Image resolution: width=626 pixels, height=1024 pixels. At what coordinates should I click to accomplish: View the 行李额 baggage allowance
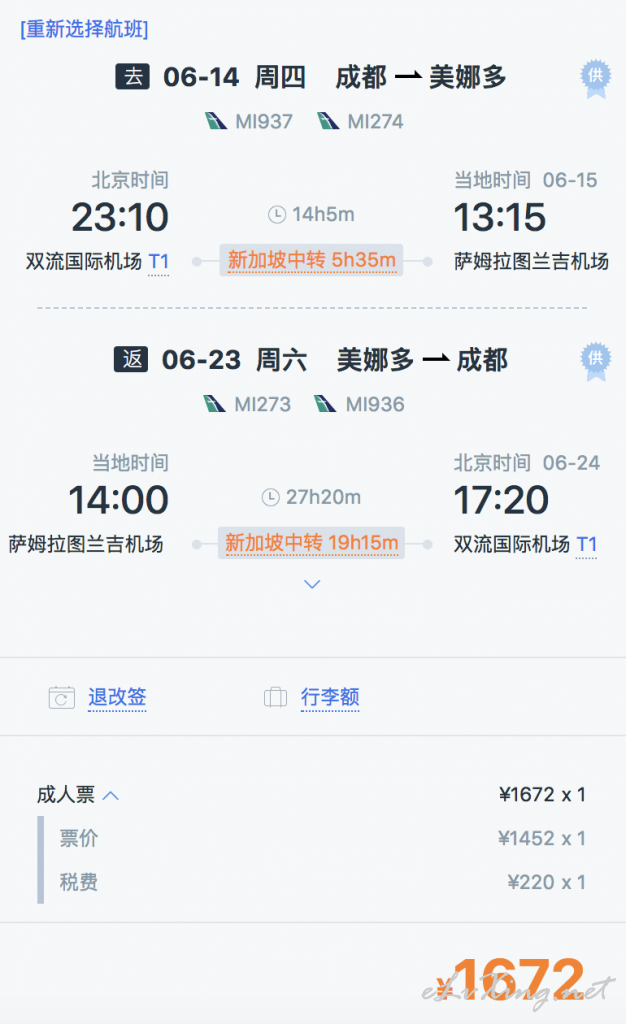click(x=330, y=697)
